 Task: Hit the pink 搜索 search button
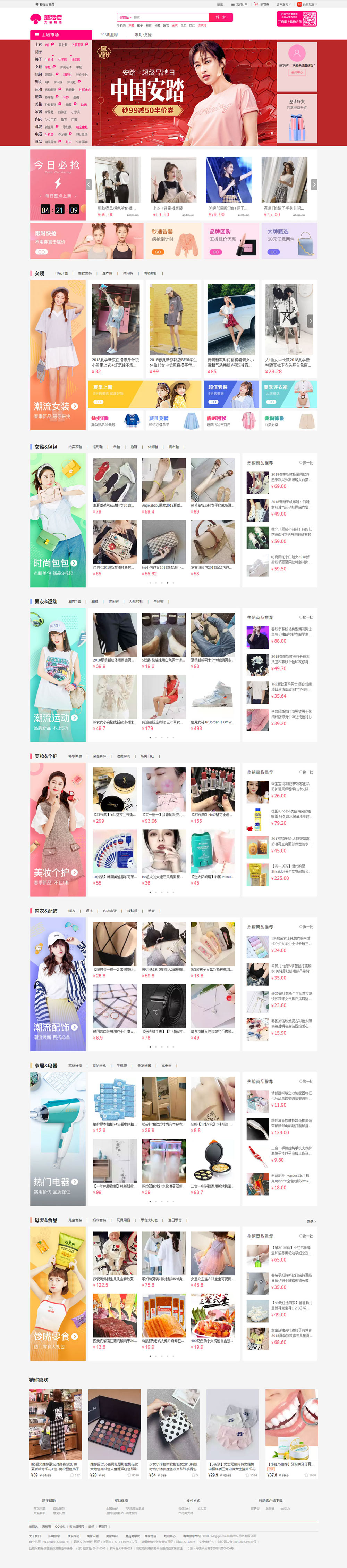coord(221,17)
